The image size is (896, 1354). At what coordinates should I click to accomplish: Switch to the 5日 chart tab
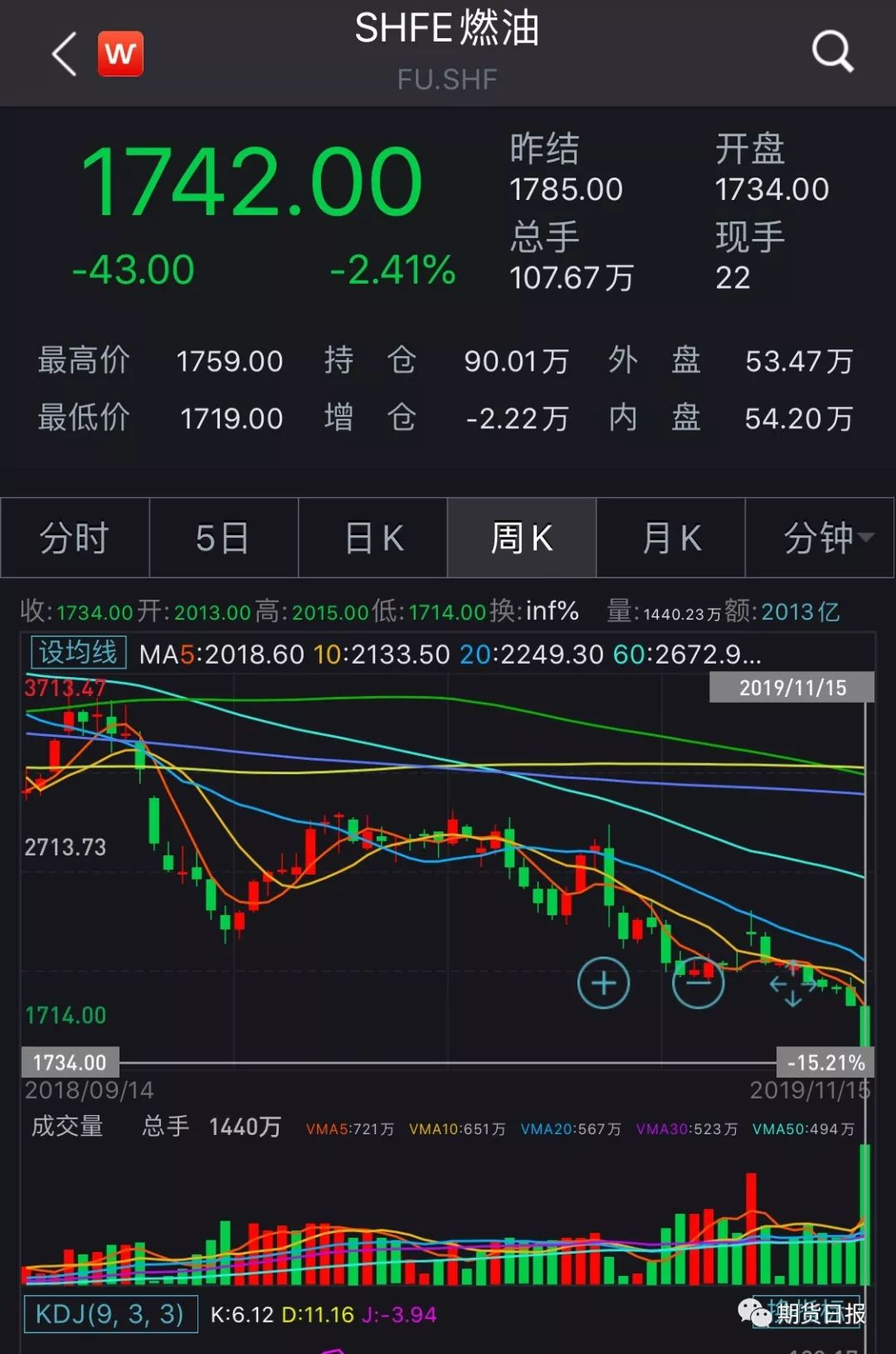click(x=223, y=538)
